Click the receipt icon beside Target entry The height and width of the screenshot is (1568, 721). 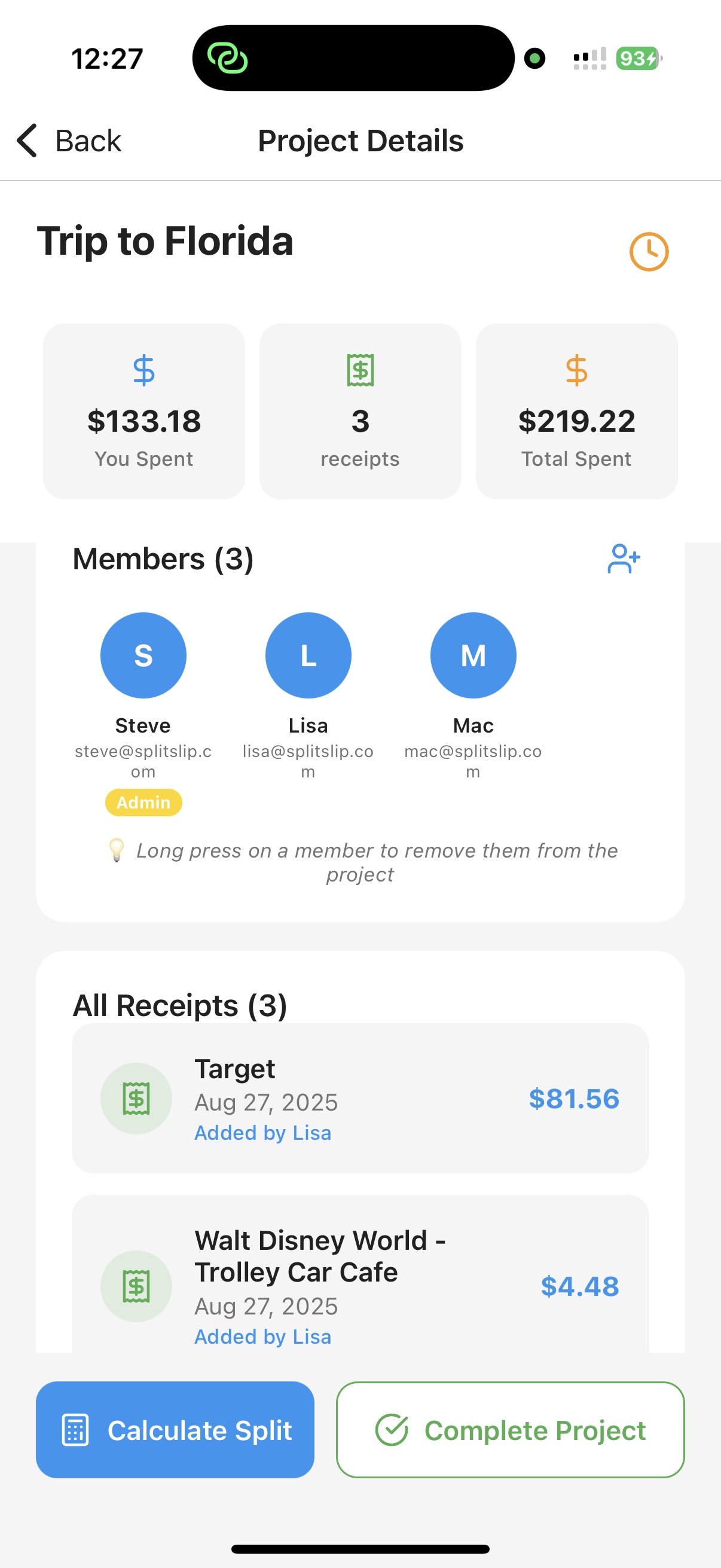[136, 1098]
